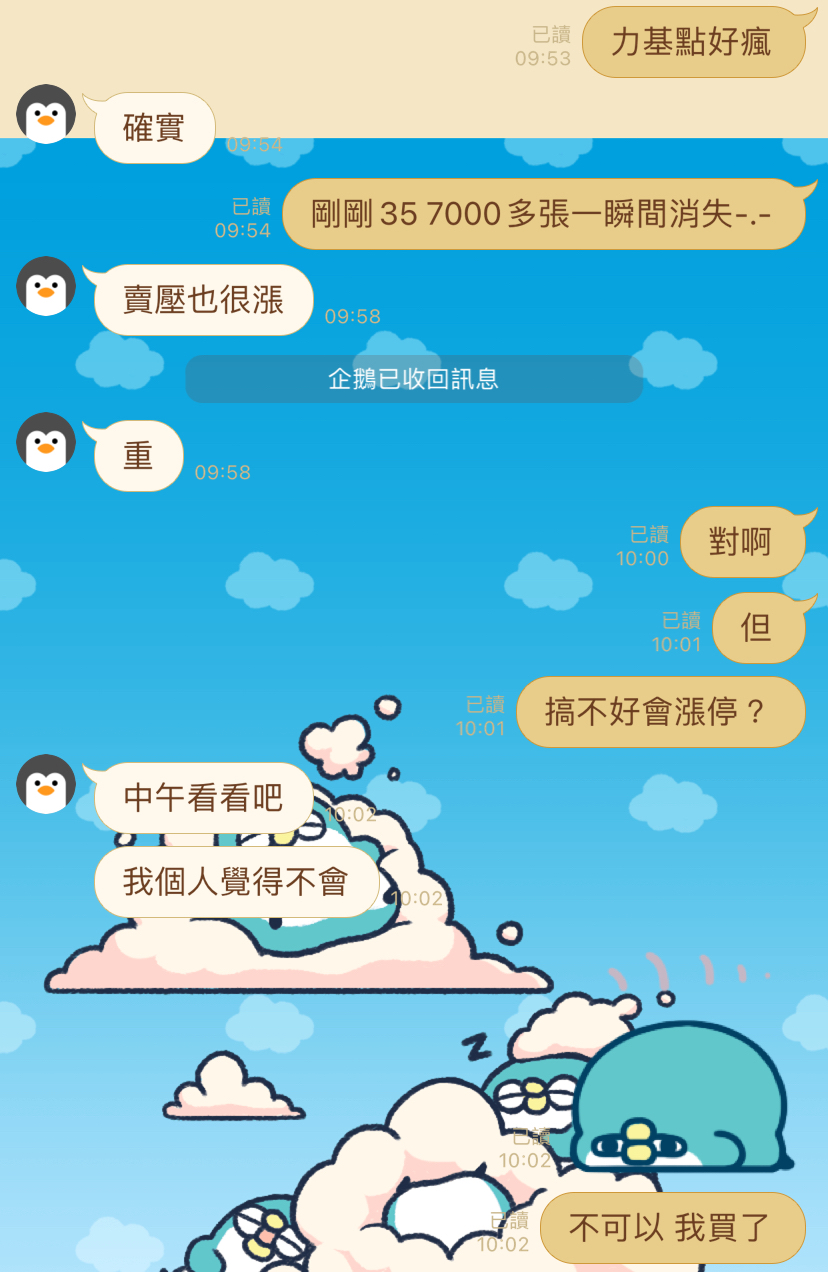The height and width of the screenshot is (1272, 828).
Task: Open the penguin avatar beside 中午看看吧
Action: (x=46, y=784)
